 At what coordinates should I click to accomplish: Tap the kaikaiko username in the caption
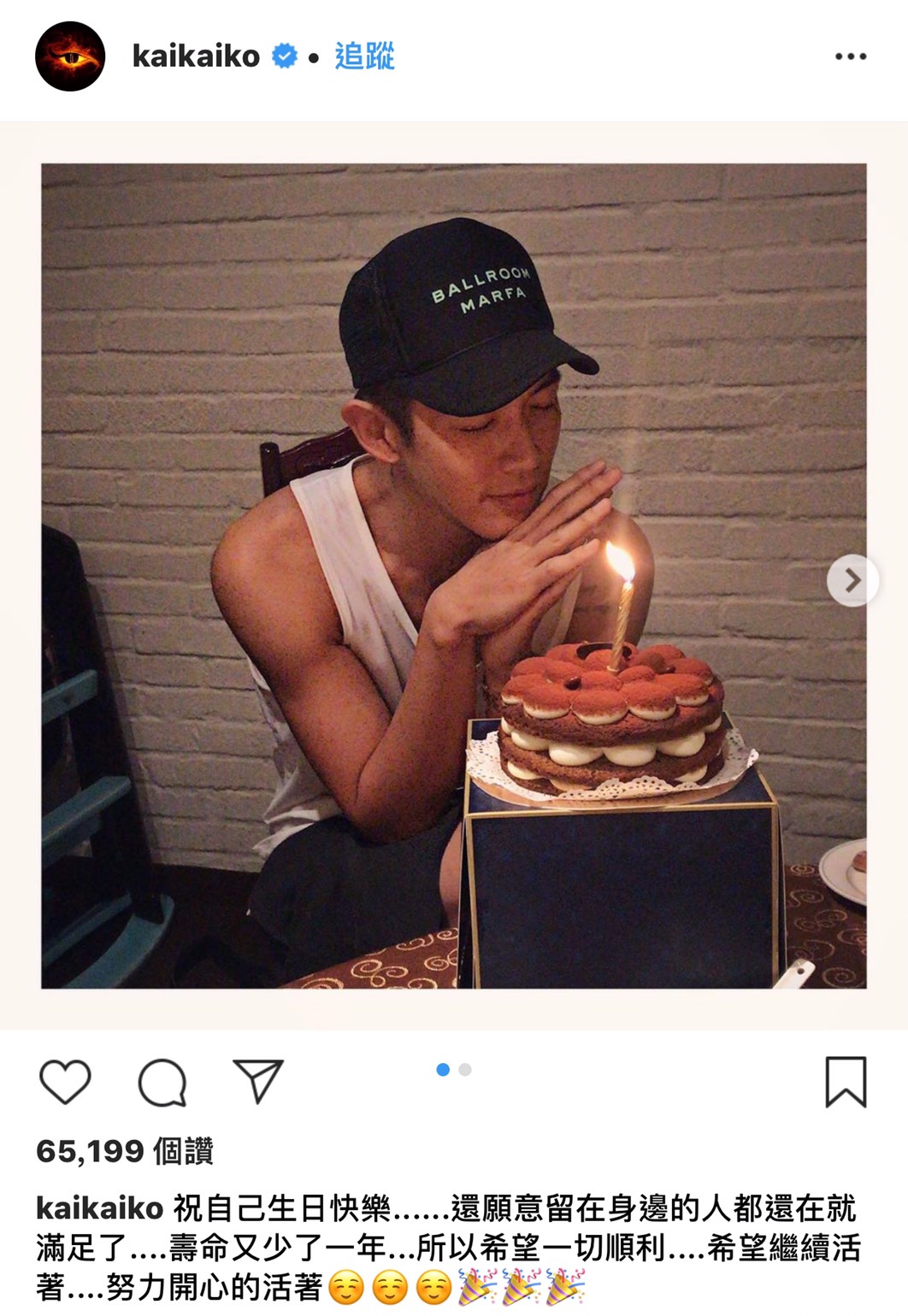tap(99, 1208)
